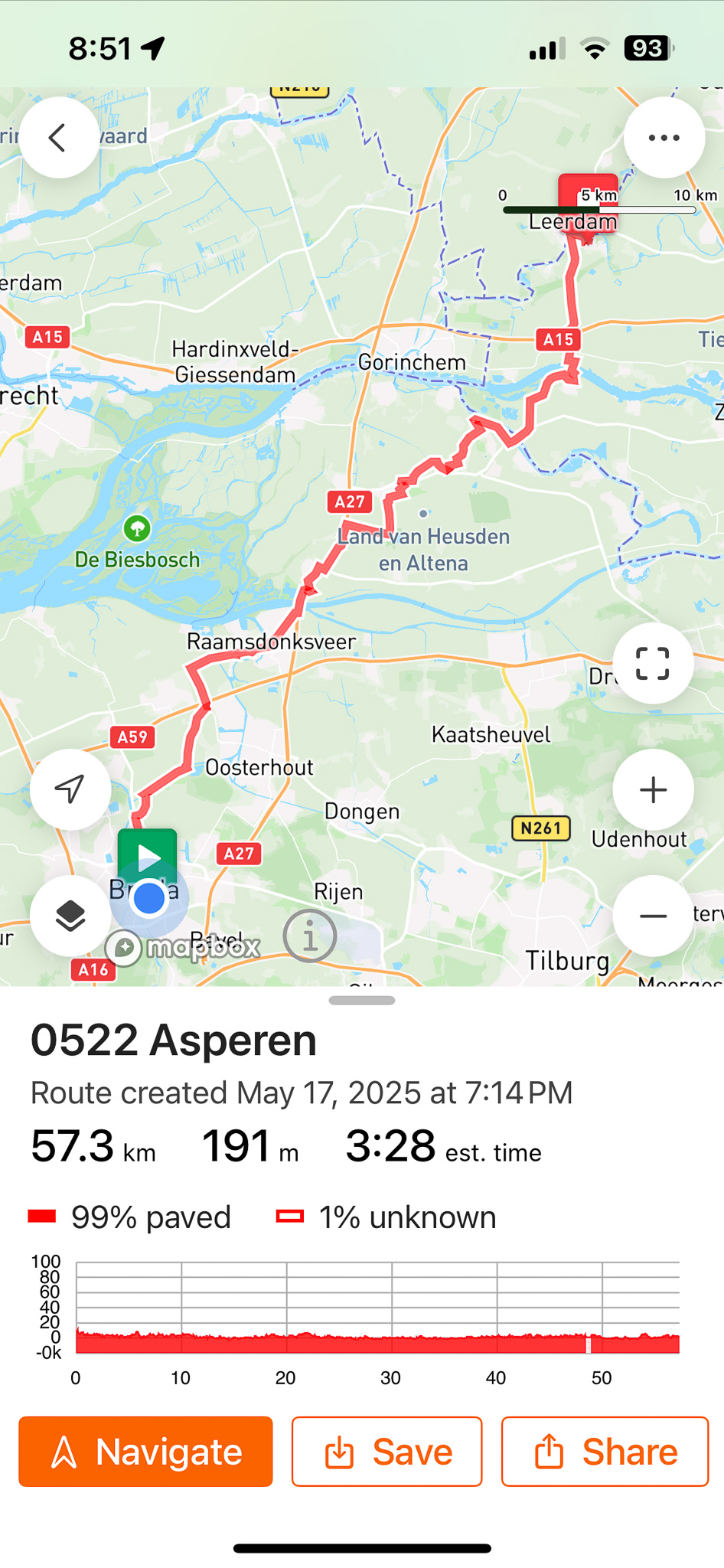The image size is (724, 1568).
Task: Expand the map to full screen
Action: point(653,663)
